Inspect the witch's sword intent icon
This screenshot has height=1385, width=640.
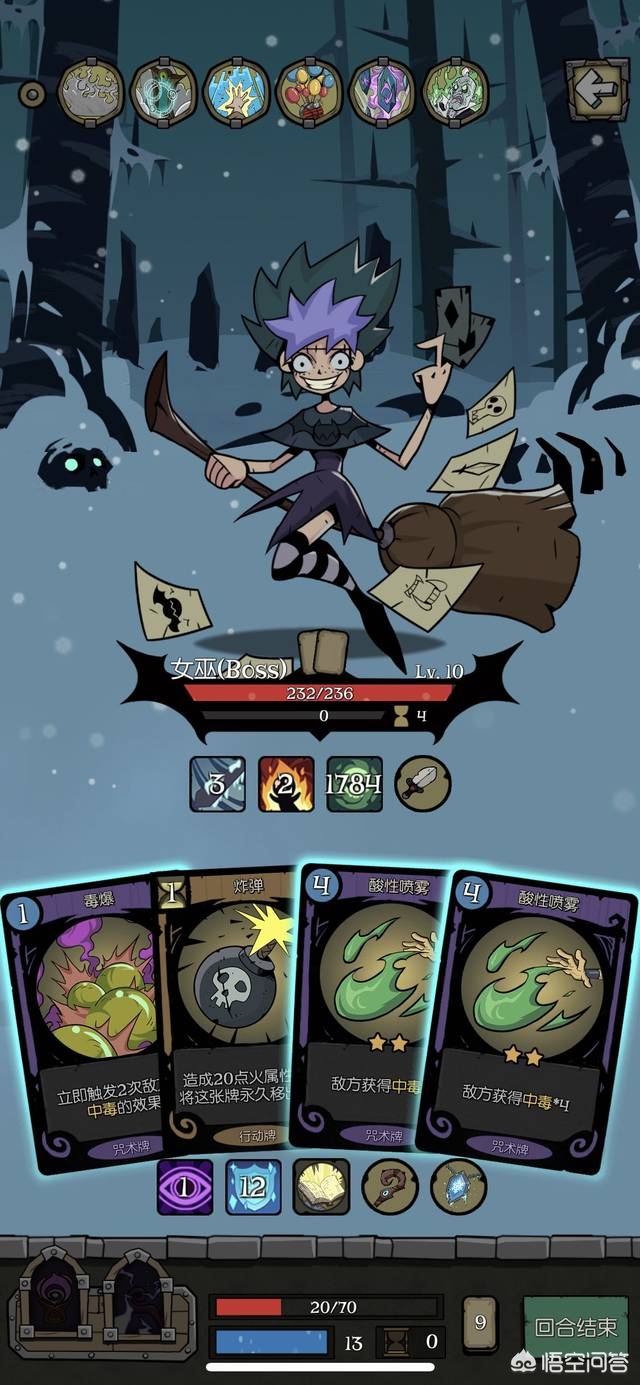tap(423, 783)
